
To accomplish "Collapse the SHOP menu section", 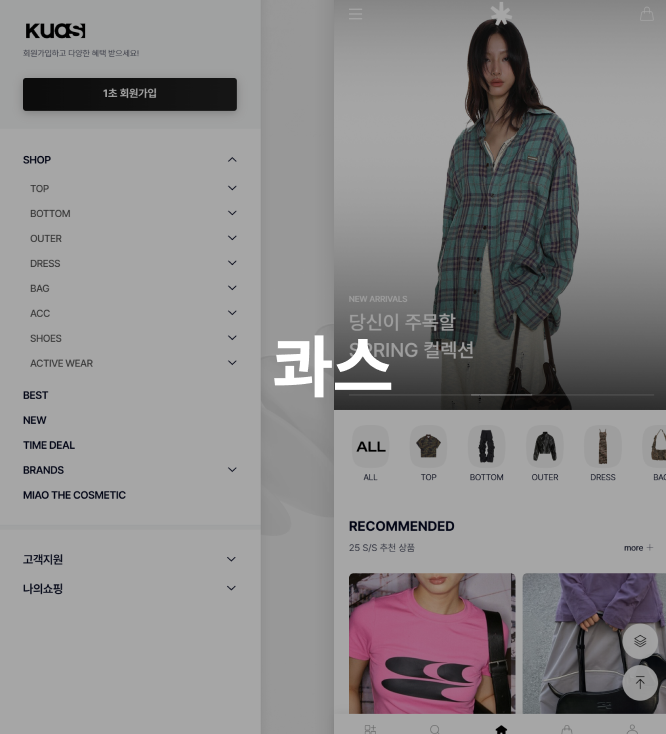I will [232, 160].
